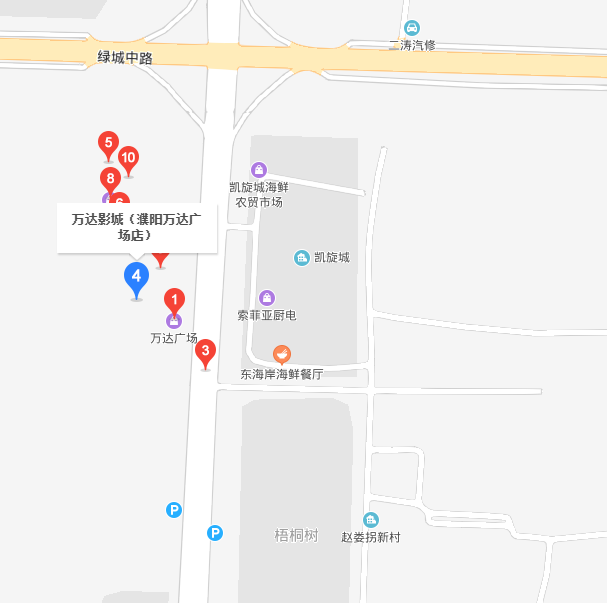Tap the blue marker number 4
The image size is (607, 603).
pyautogui.click(x=136, y=275)
